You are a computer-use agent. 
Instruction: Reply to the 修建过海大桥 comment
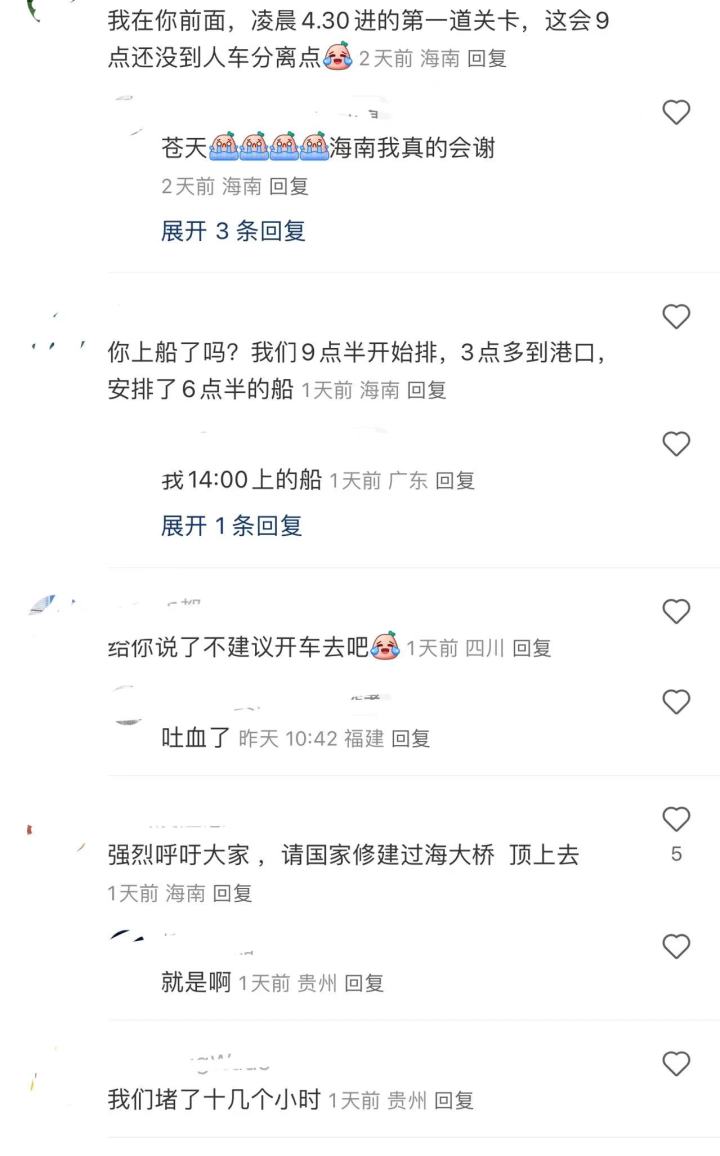tap(233, 893)
